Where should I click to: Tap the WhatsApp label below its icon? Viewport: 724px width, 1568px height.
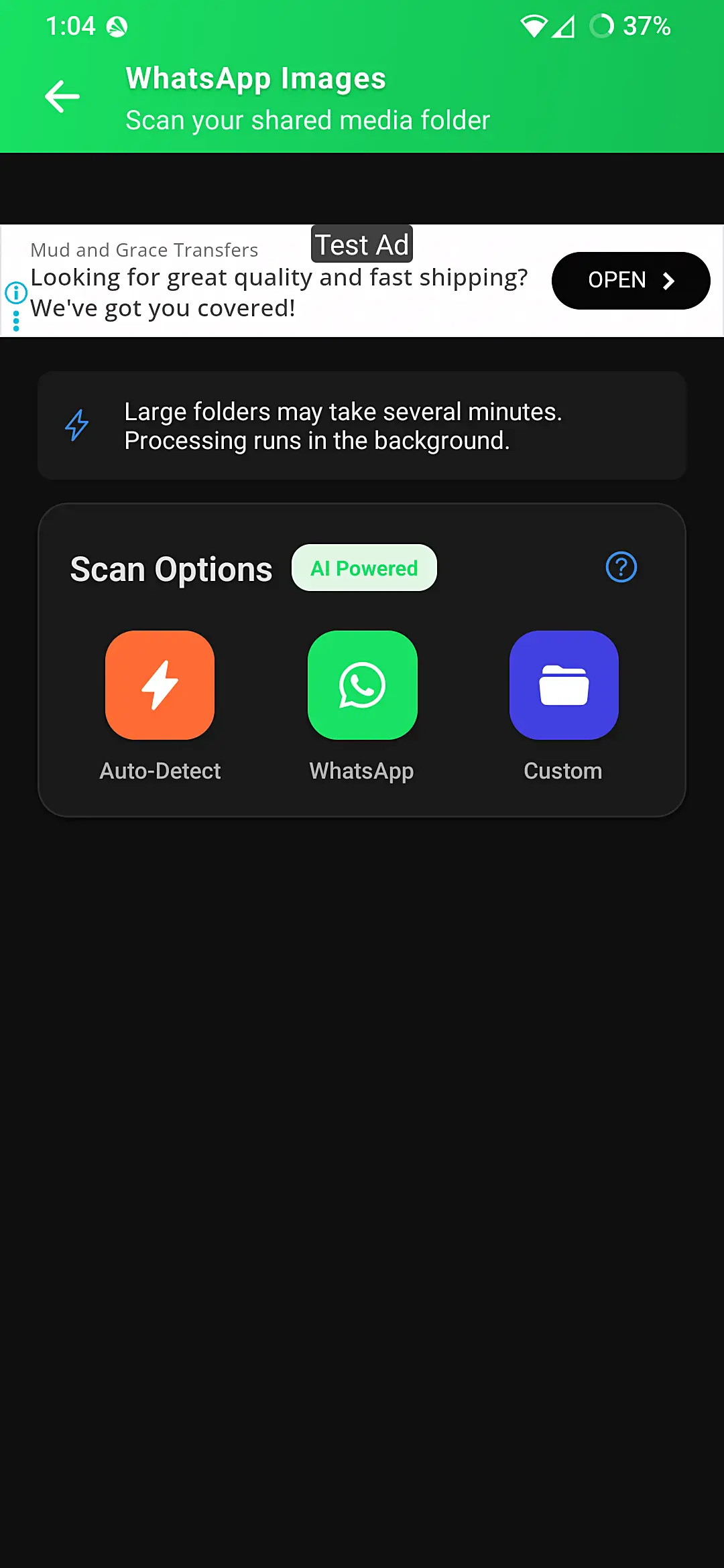(362, 771)
